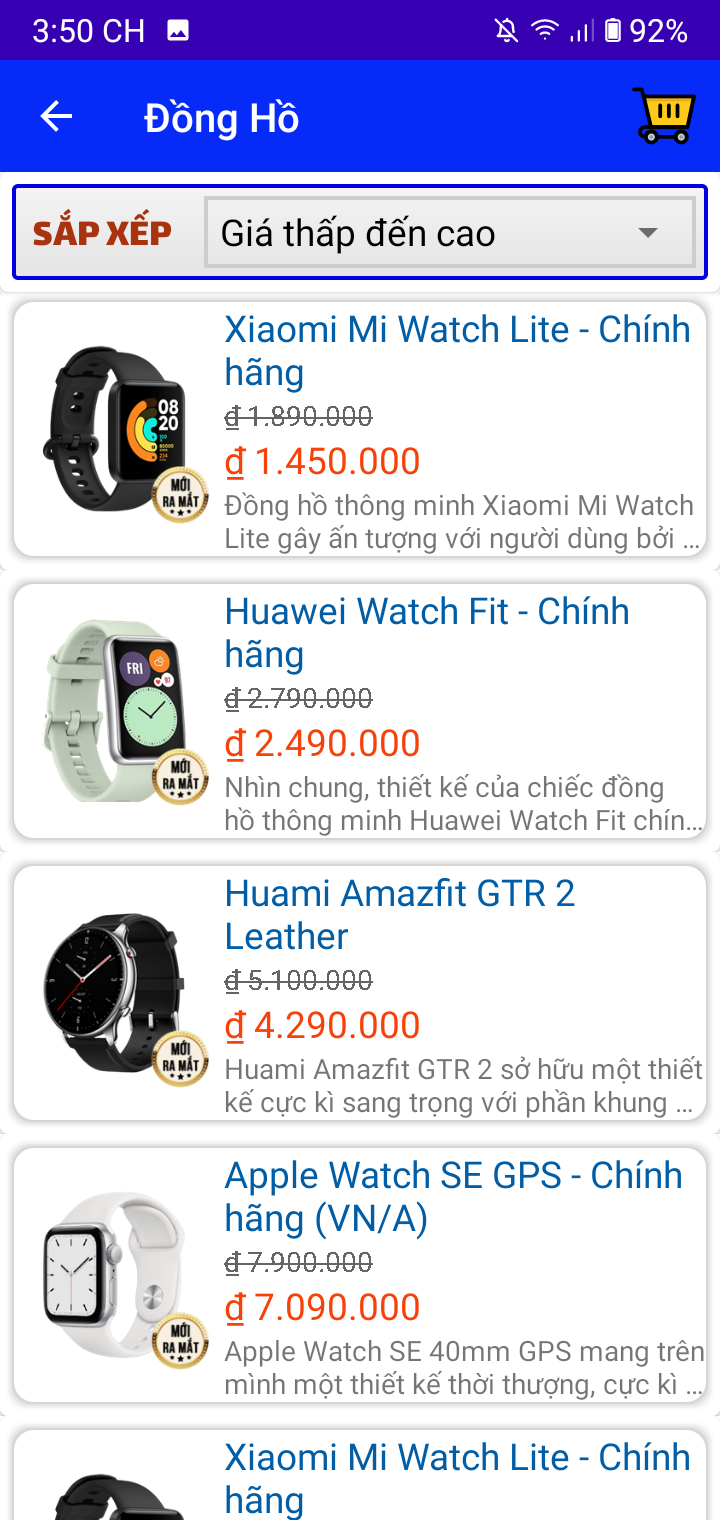Open Xiaomi Mi Watch Lite priced ₫1.450.000
This screenshot has height=1520, width=720.
tap(360, 429)
